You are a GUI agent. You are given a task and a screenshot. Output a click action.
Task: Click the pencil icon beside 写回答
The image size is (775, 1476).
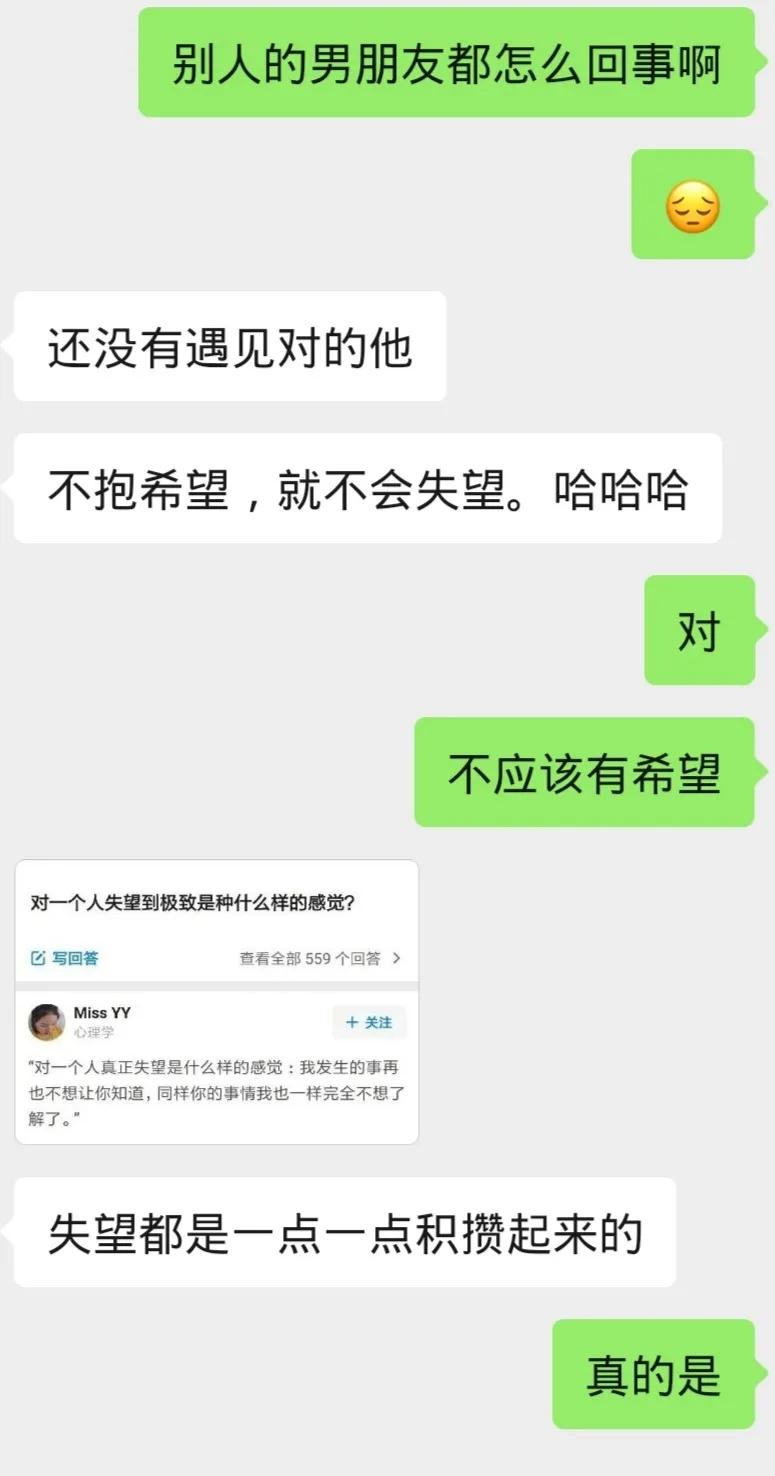[39, 957]
